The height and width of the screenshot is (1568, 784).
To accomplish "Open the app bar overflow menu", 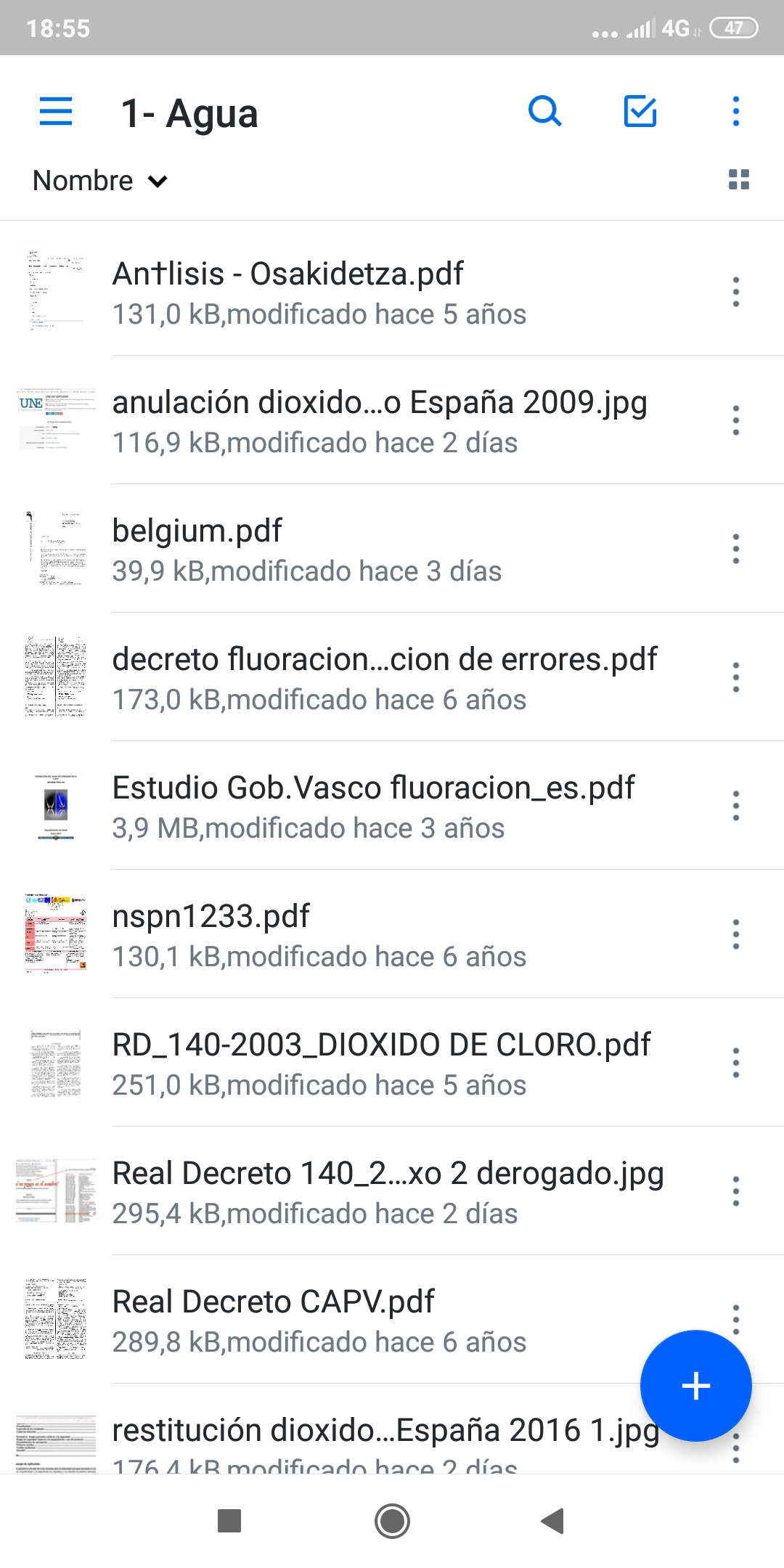I will 735,112.
